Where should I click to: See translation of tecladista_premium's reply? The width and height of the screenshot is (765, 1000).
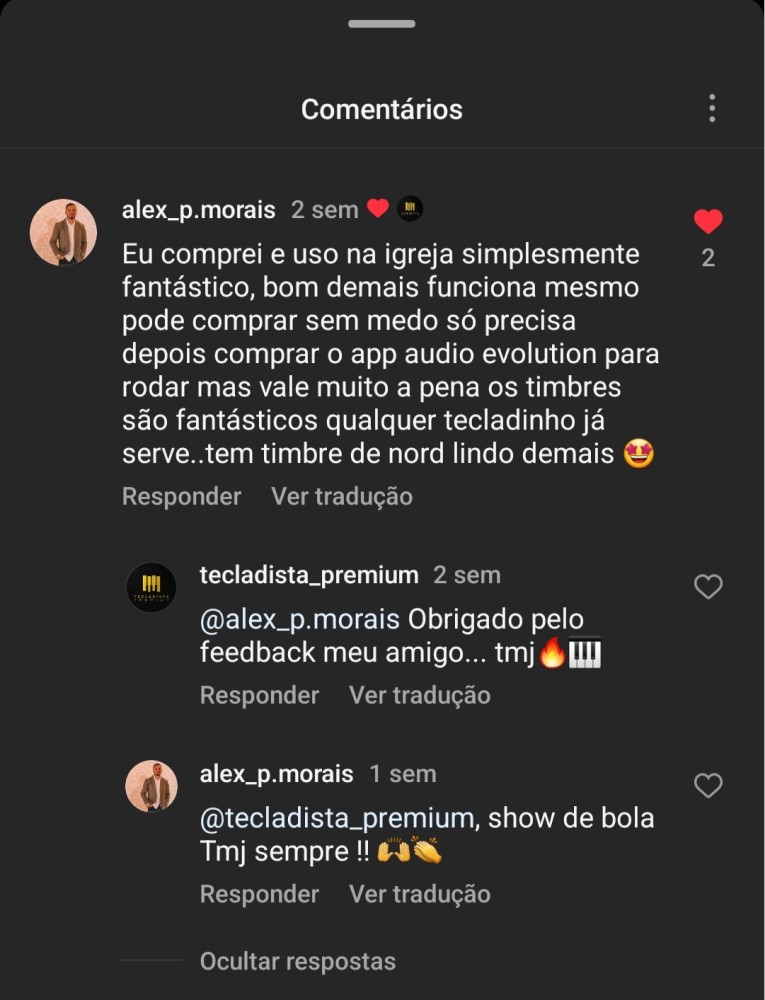tap(419, 695)
